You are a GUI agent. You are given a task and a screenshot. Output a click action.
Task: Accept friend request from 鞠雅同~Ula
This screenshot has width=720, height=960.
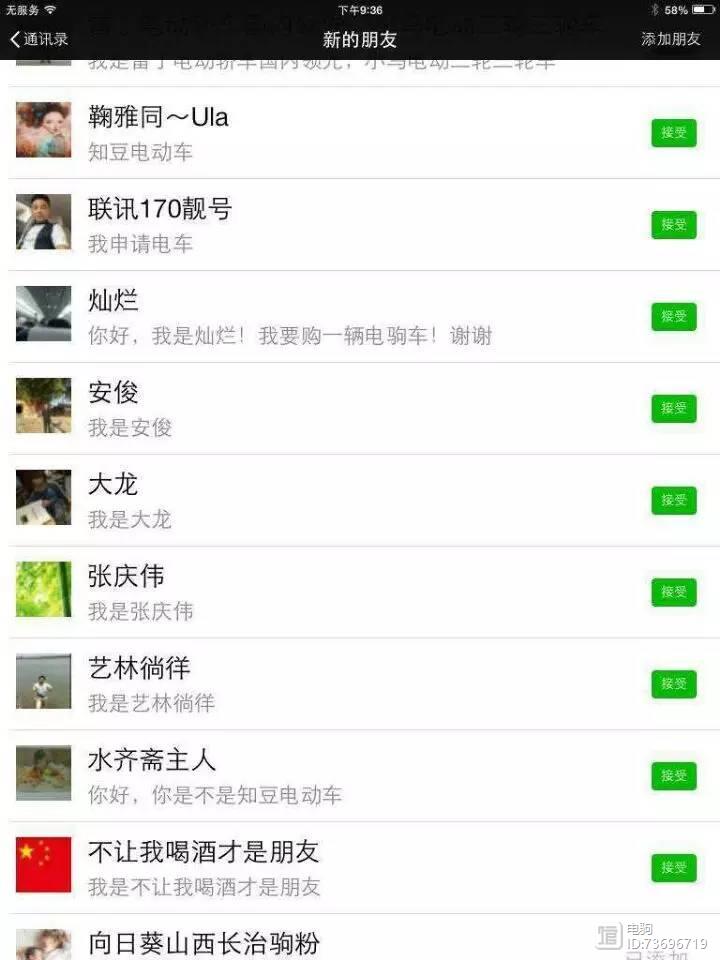673,133
